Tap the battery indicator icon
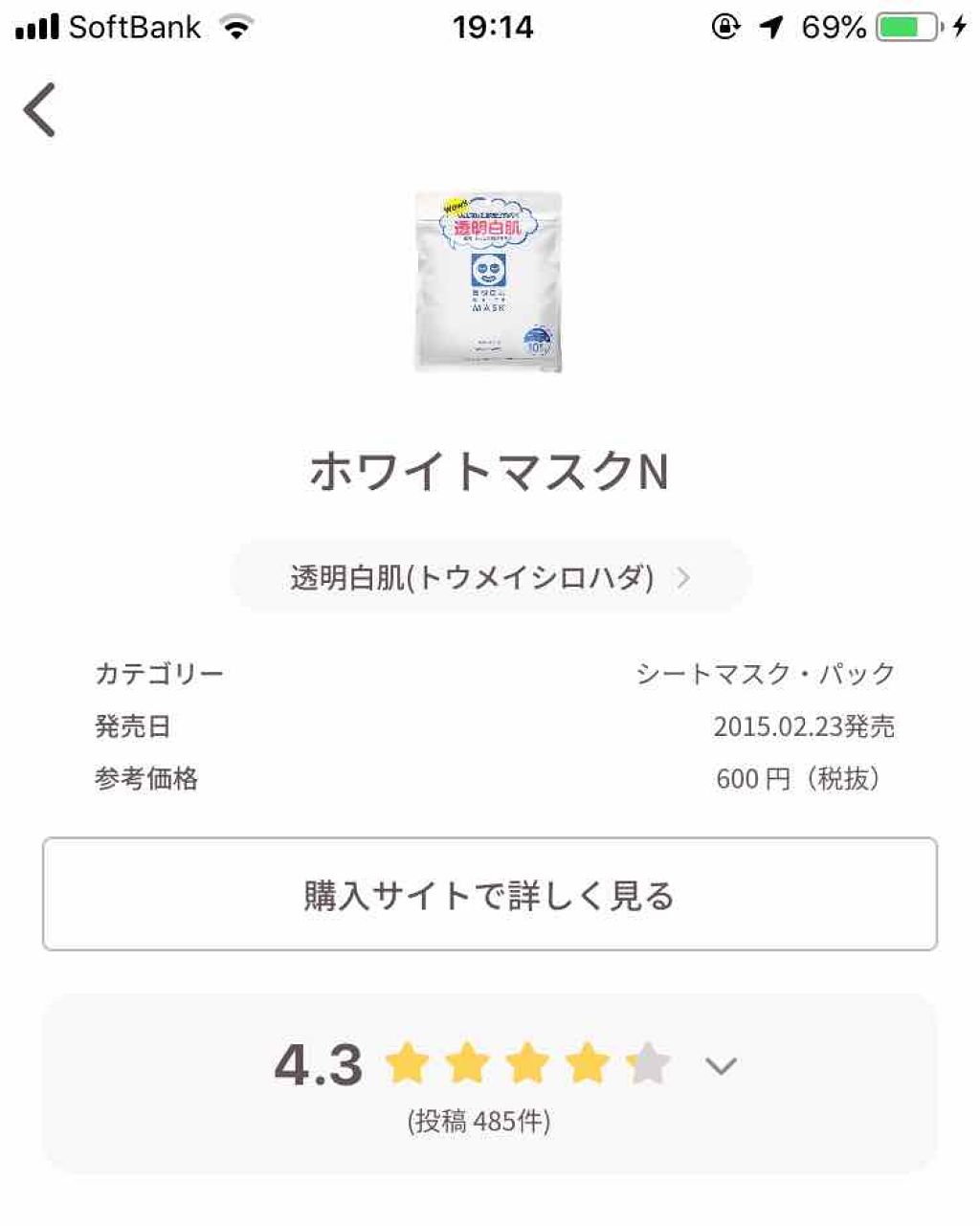This screenshot has height=1226, width=980. pyautogui.click(x=907, y=27)
